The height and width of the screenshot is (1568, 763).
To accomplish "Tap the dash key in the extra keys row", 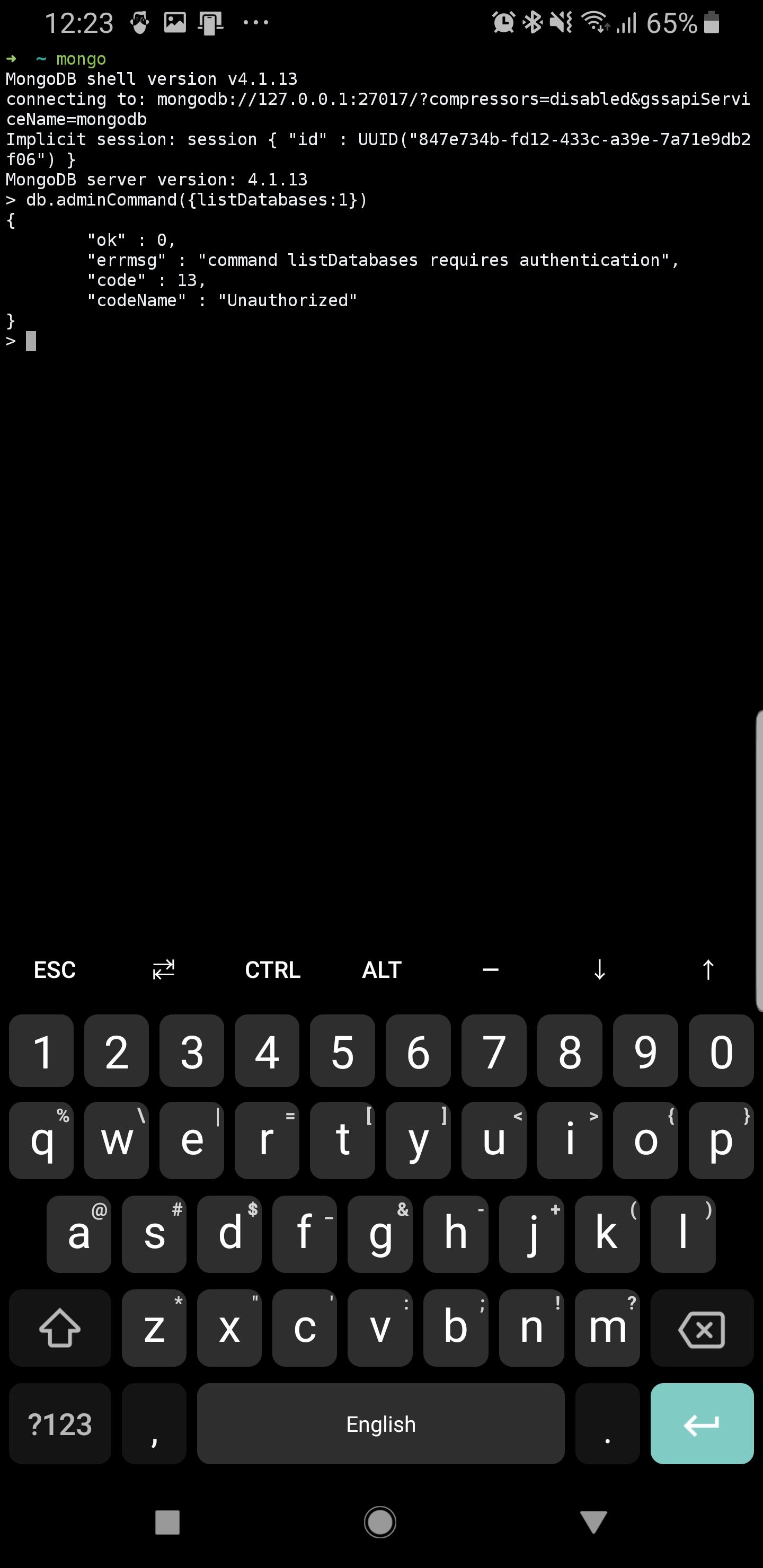I will 490,969.
